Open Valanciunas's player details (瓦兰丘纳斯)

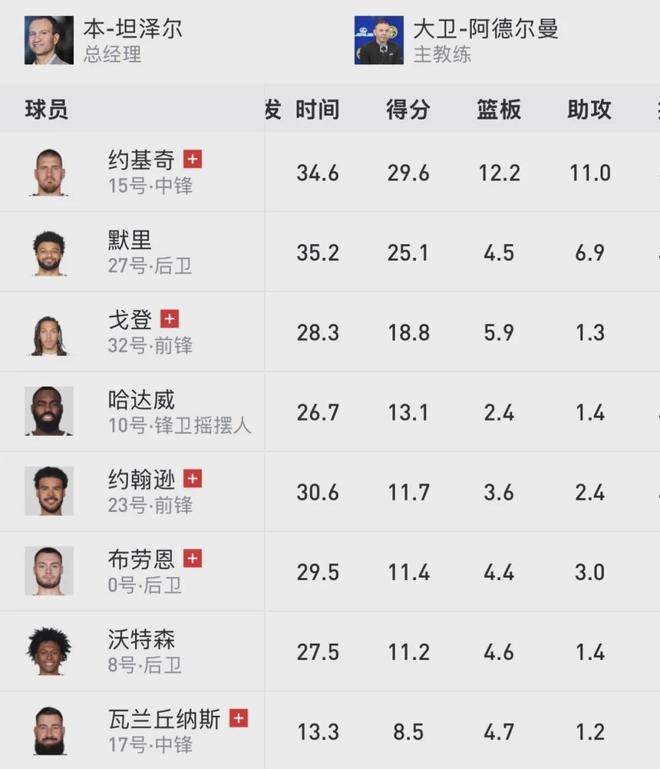click(x=163, y=719)
